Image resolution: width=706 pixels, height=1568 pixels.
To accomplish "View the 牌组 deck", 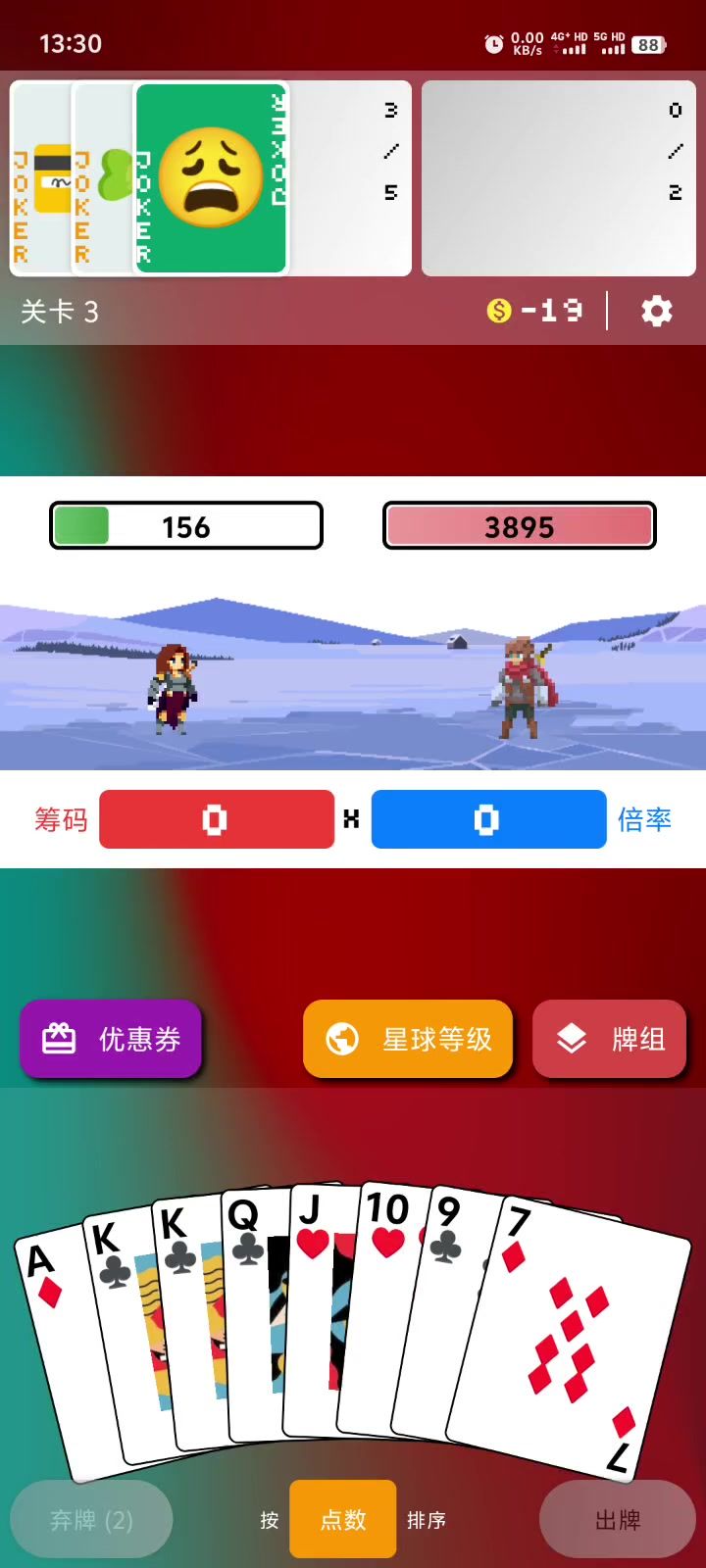I will click(x=609, y=1039).
